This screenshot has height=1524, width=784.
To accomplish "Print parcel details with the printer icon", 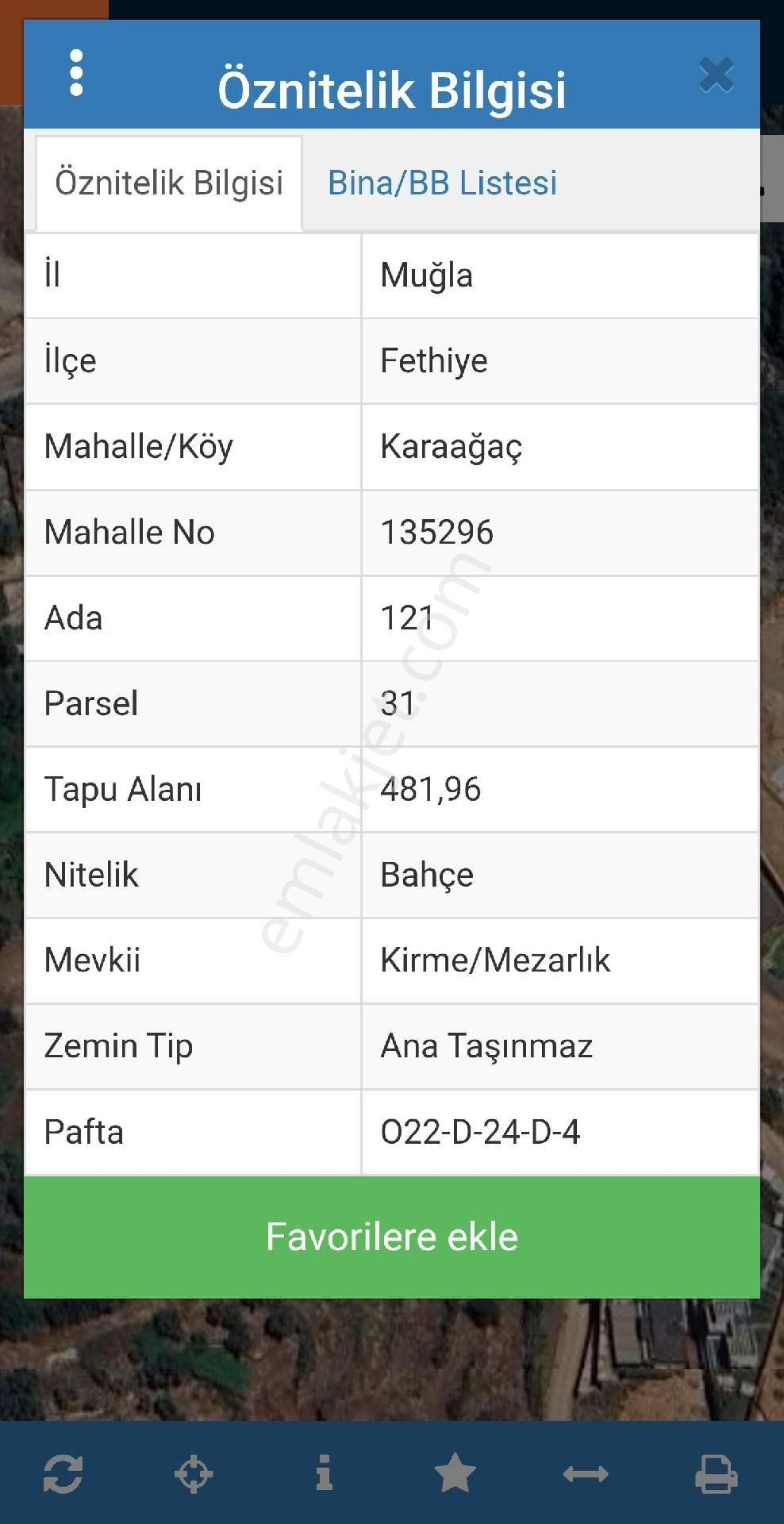I will [718, 1472].
